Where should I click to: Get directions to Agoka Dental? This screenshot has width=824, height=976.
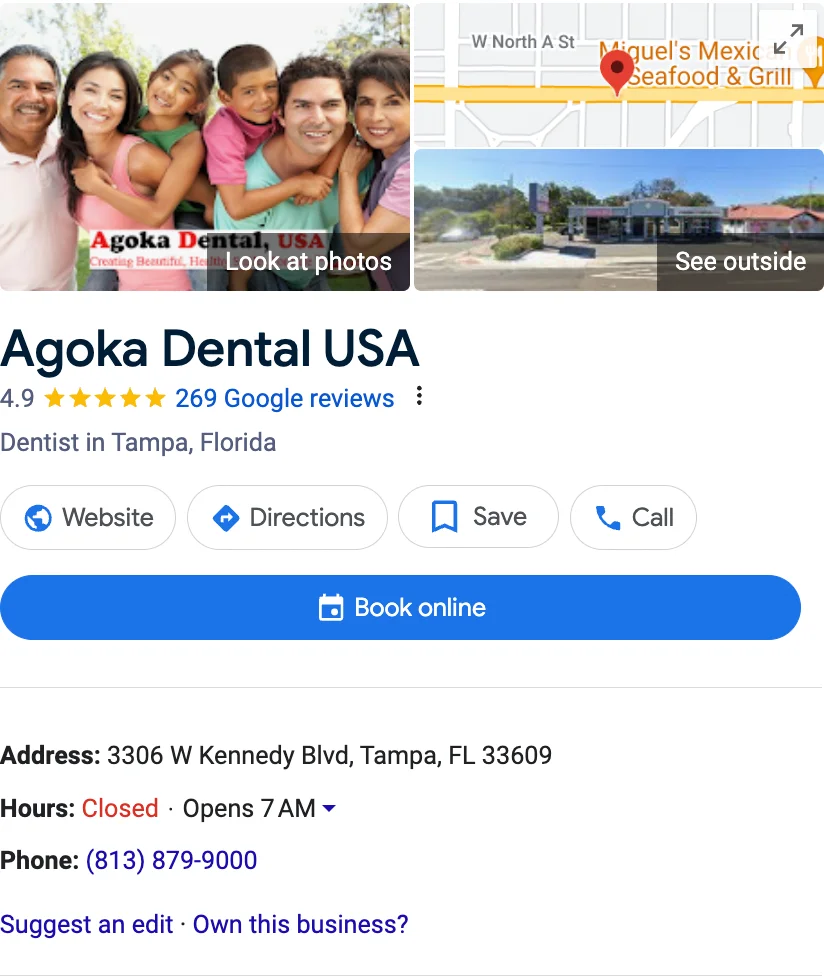point(287,517)
